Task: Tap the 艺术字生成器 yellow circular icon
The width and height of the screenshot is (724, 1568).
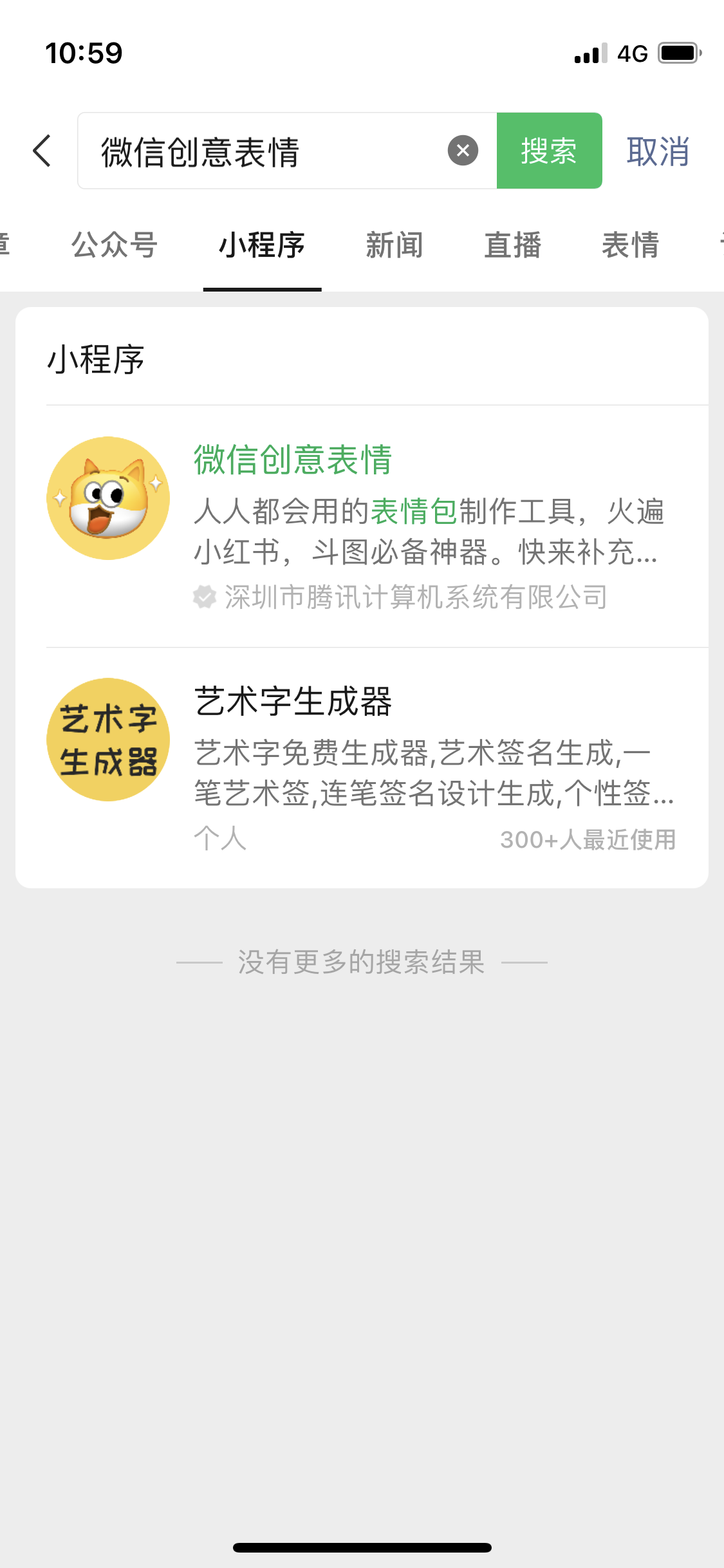Action: pos(107,740)
